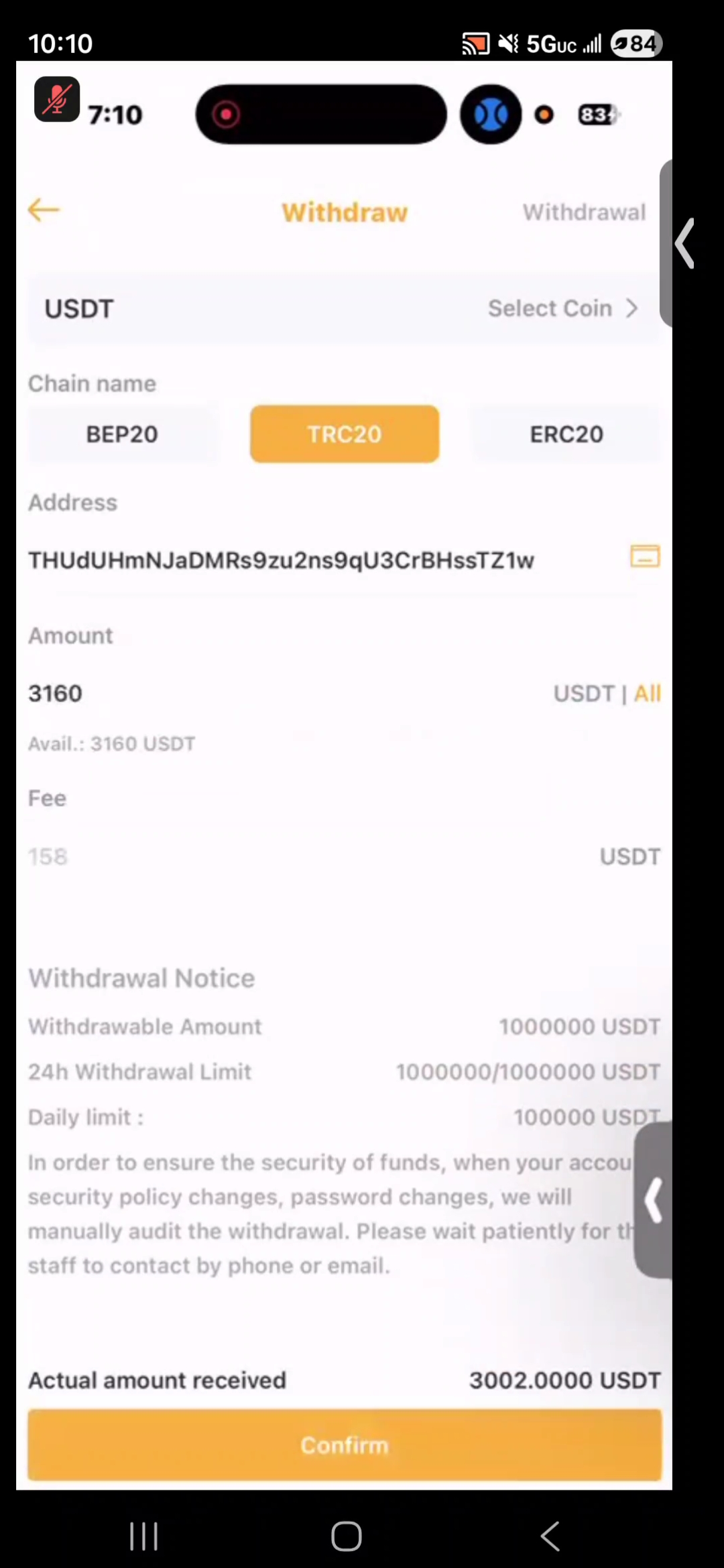Expand the lower side panel handle
The height and width of the screenshot is (1568, 724).
tap(654, 1200)
